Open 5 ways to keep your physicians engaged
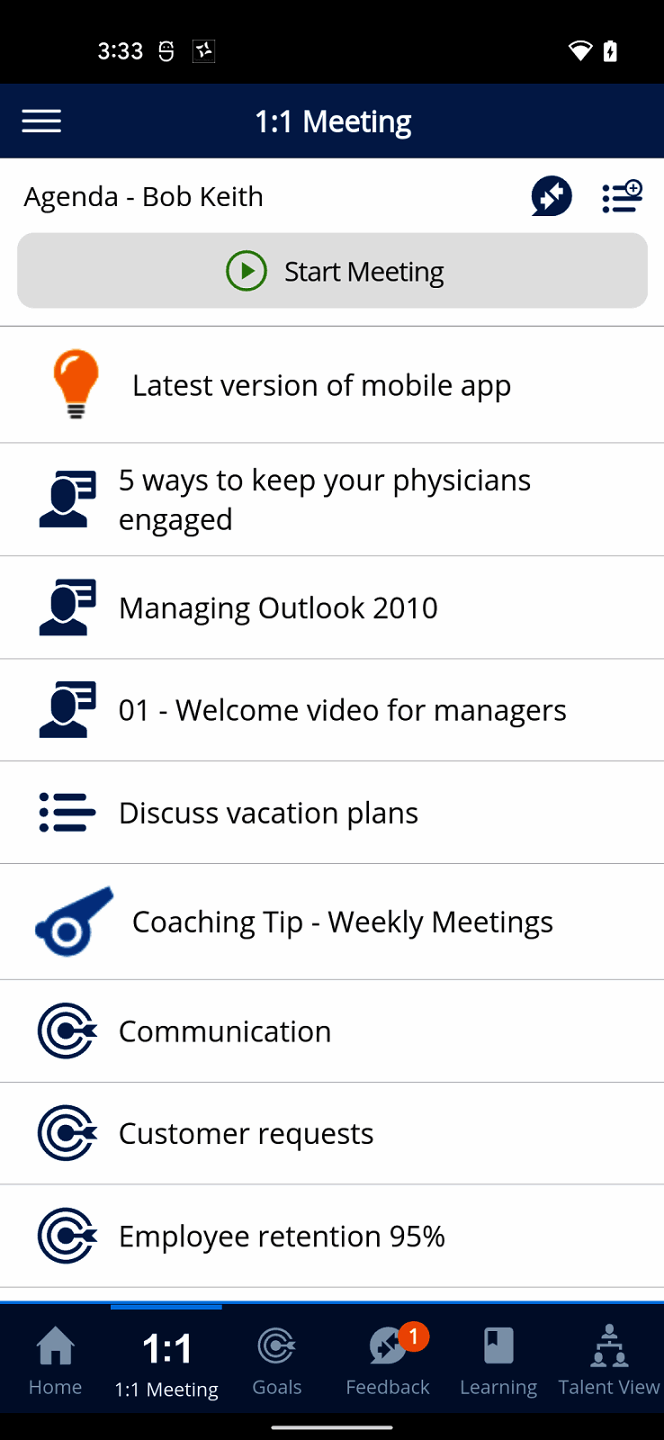This screenshot has height=1440, width=664. 332,500
